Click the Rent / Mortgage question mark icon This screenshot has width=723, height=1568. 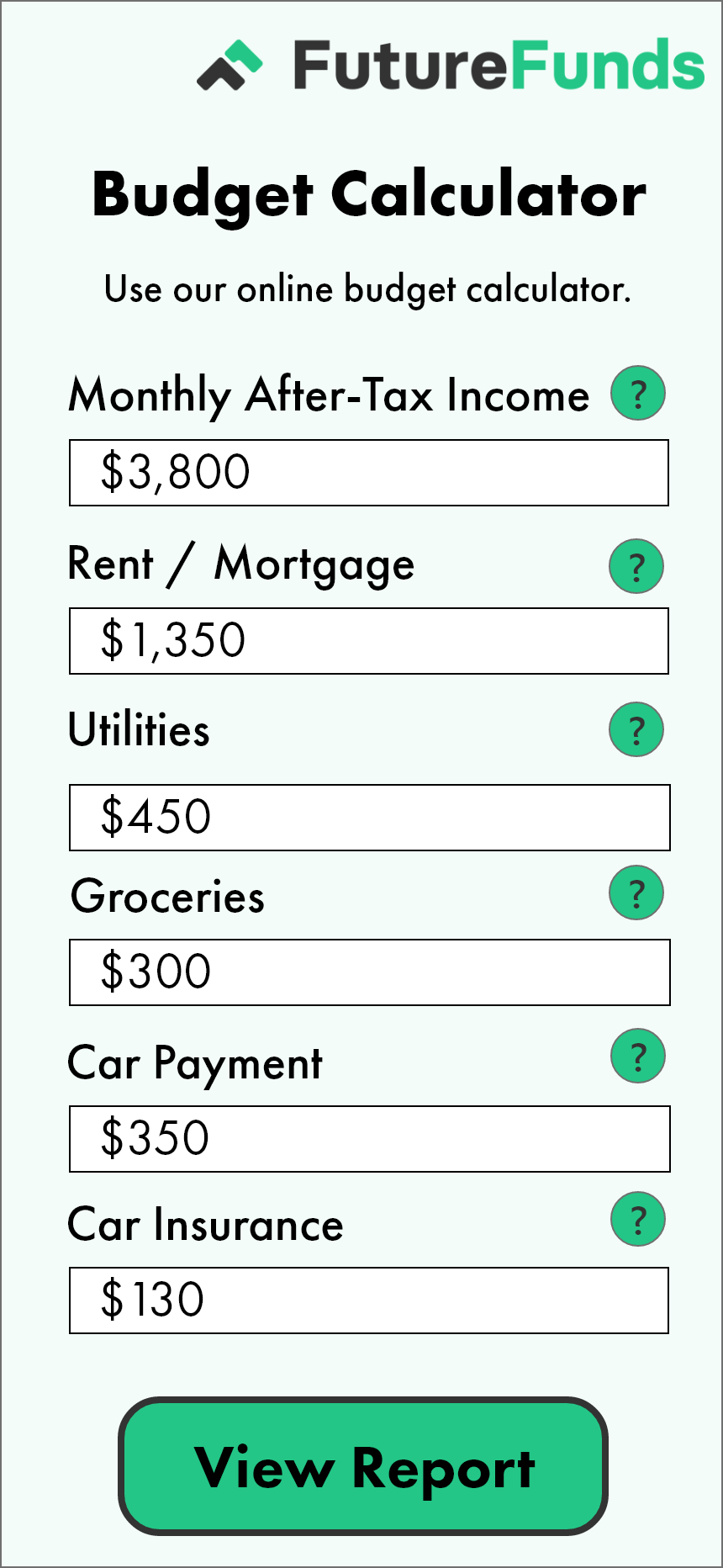coord(636,566)
